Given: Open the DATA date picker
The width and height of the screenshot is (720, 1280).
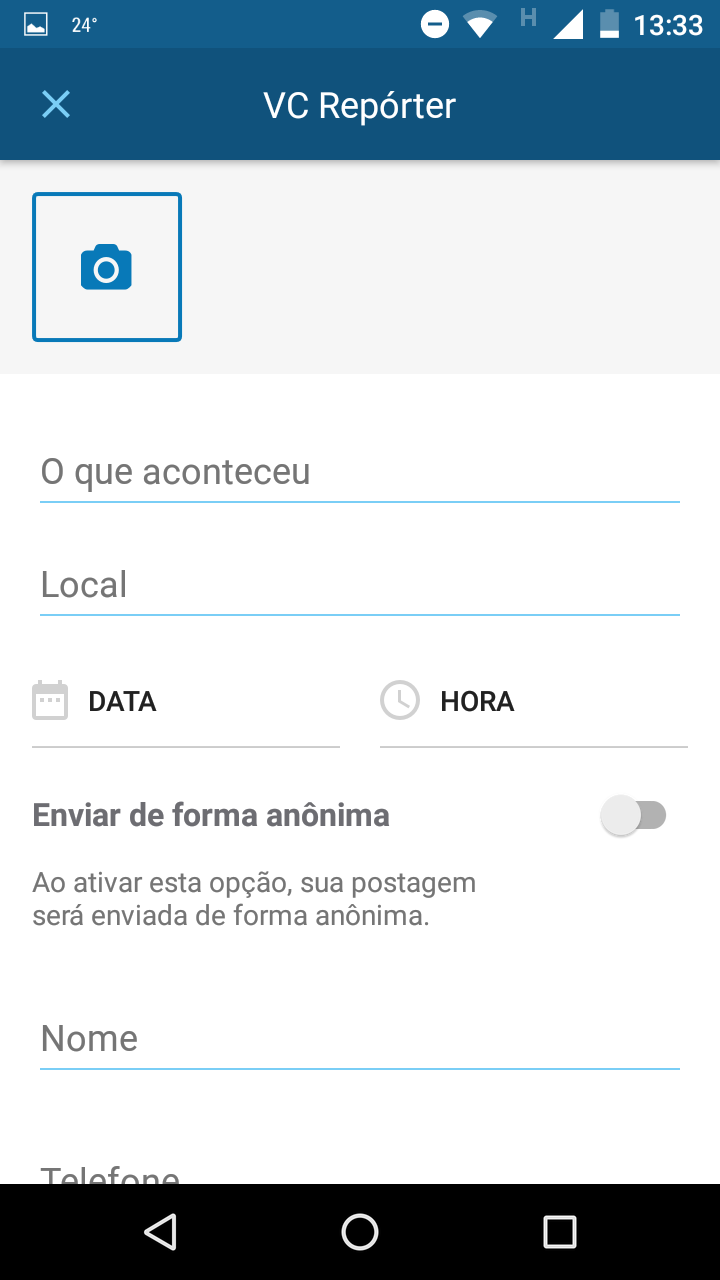Looking at the screenshot, I should point(186,702).
